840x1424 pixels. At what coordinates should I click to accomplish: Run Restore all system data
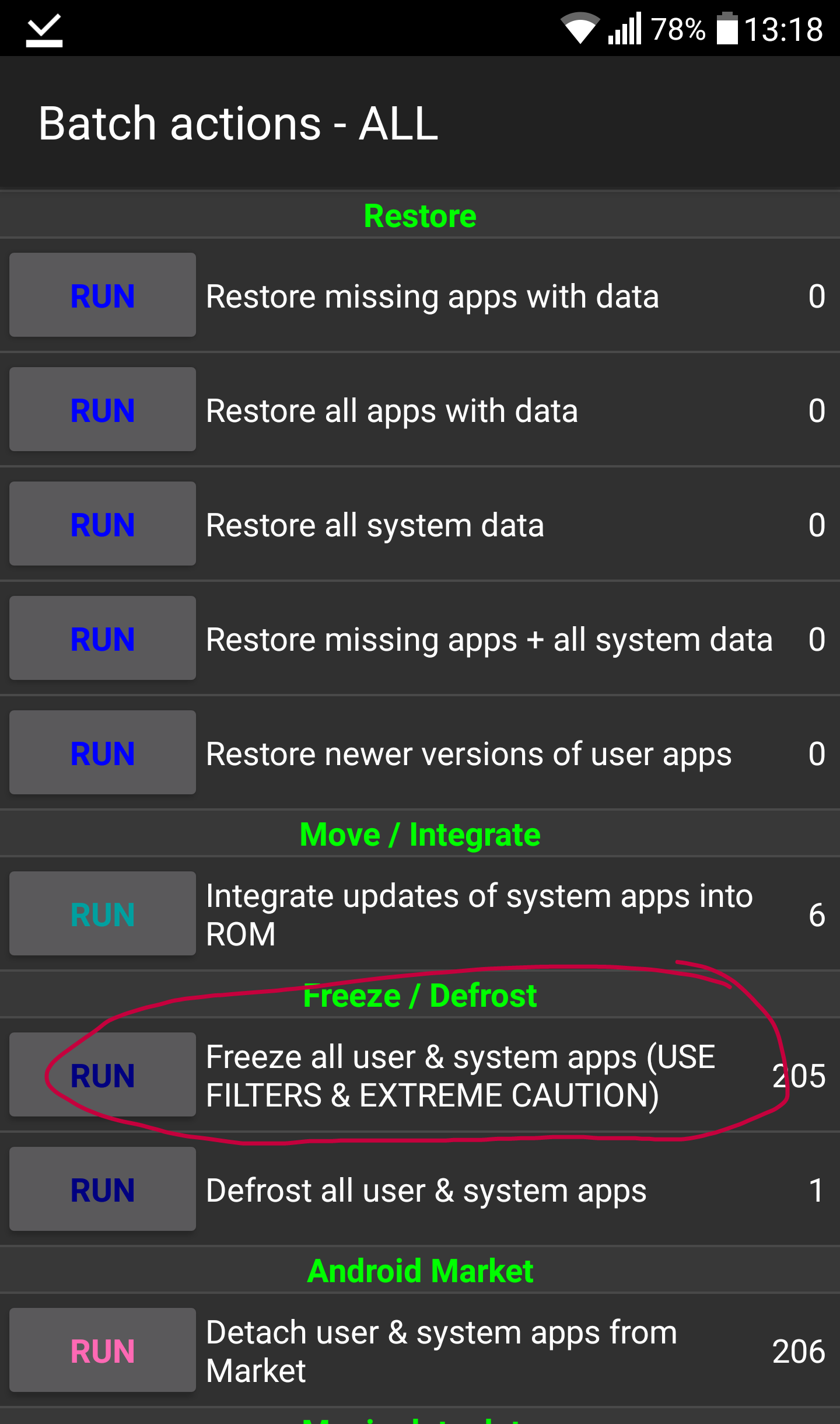(x=103, y=523)
